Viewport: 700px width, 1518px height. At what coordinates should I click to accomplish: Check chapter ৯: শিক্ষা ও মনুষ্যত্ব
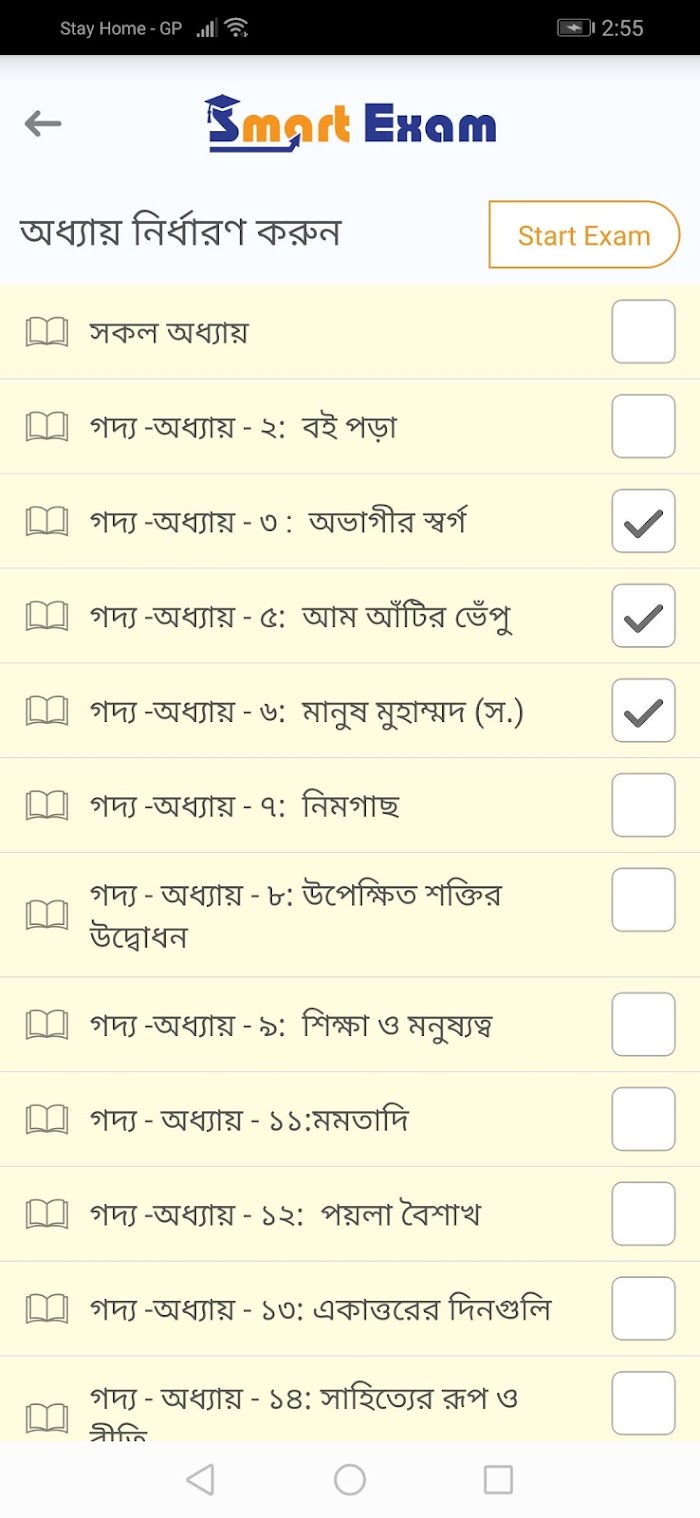point(643,1024)
